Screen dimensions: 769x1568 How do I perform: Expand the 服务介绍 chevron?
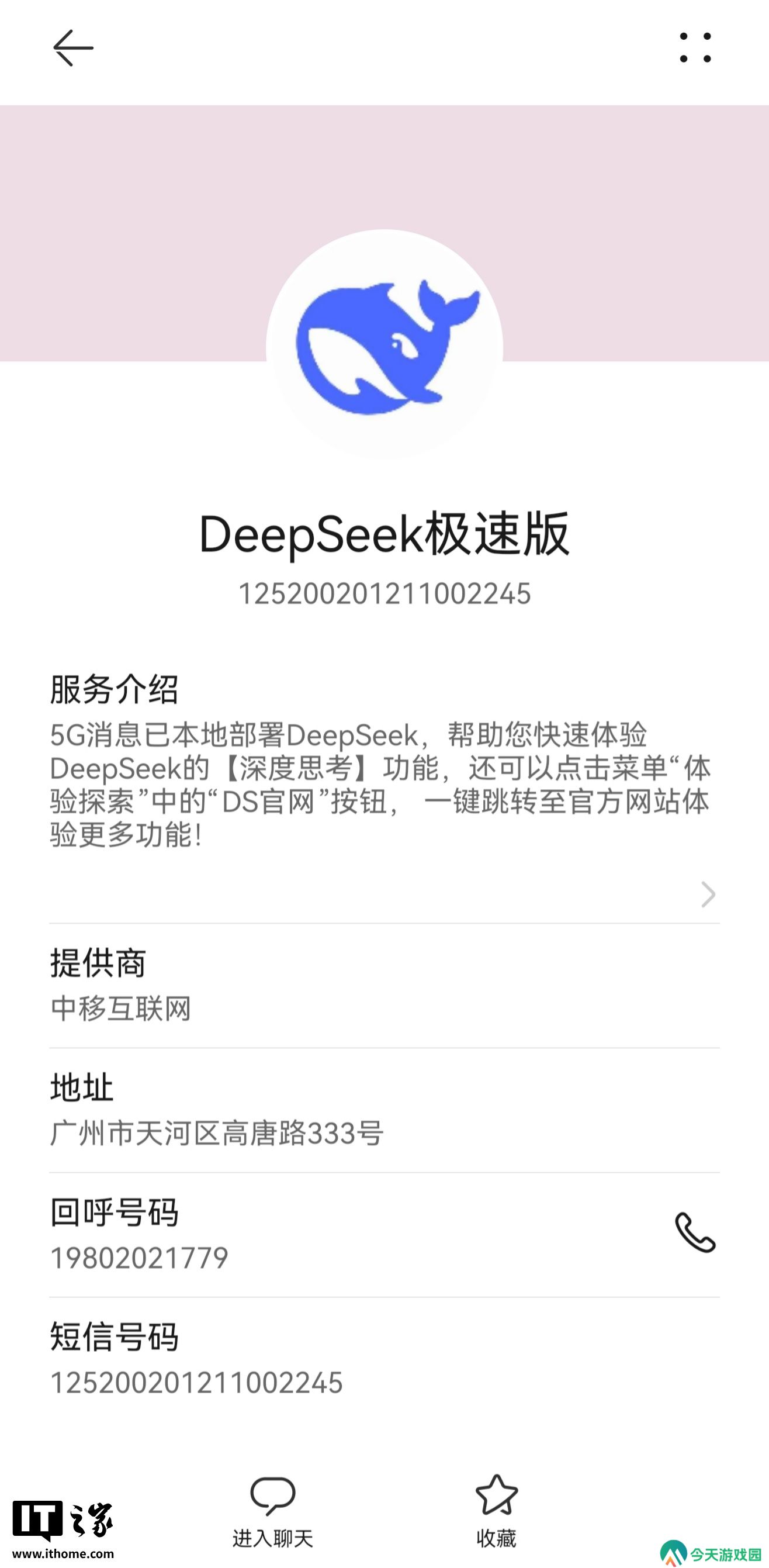pyautogui.click(x=708, y=894)
